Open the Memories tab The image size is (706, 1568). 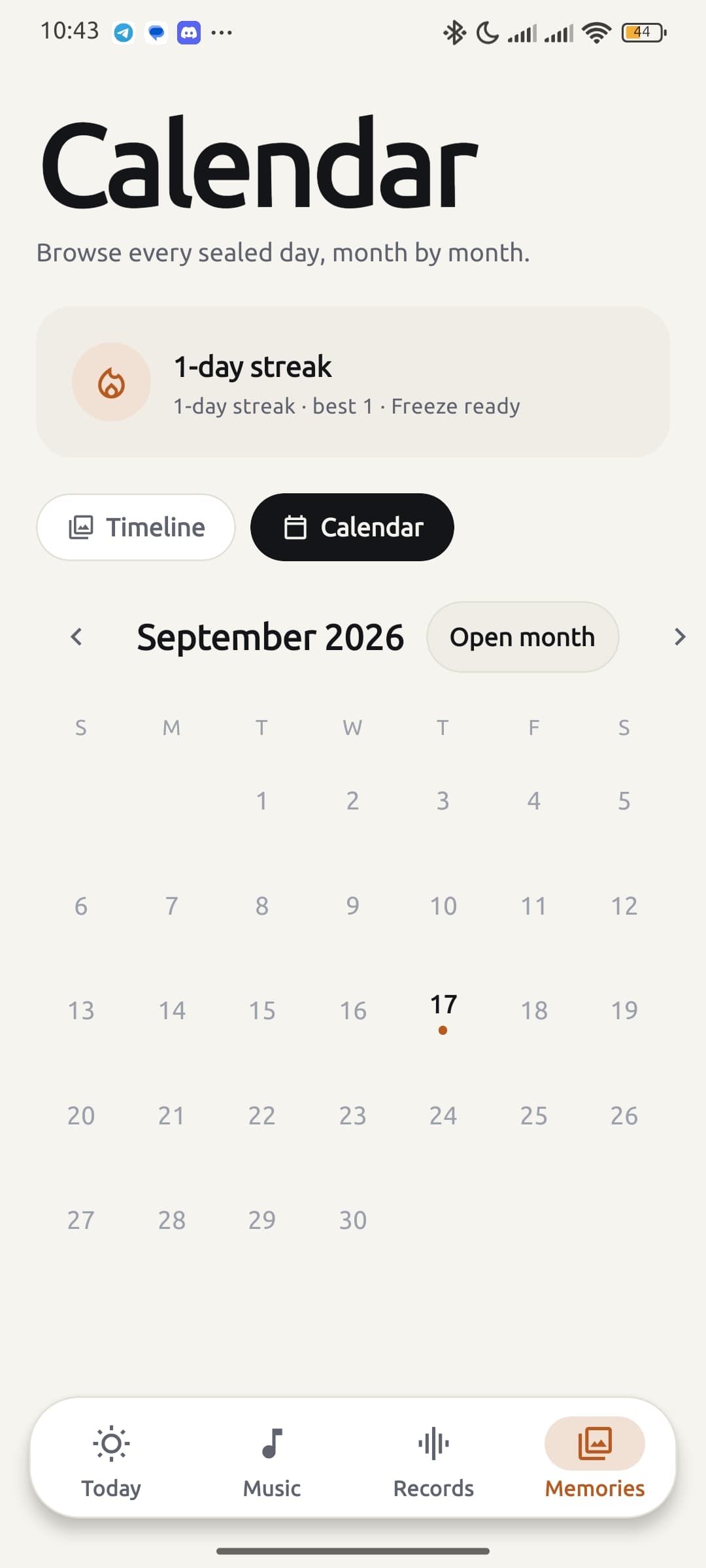(595, 1462)
